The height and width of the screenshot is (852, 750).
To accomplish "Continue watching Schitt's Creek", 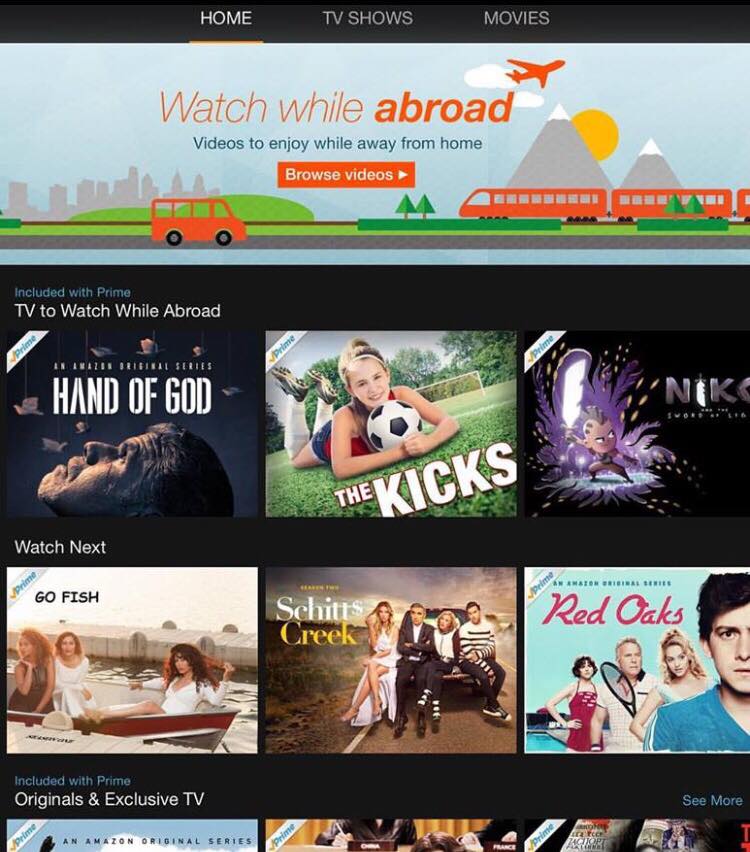I will 391,660.
